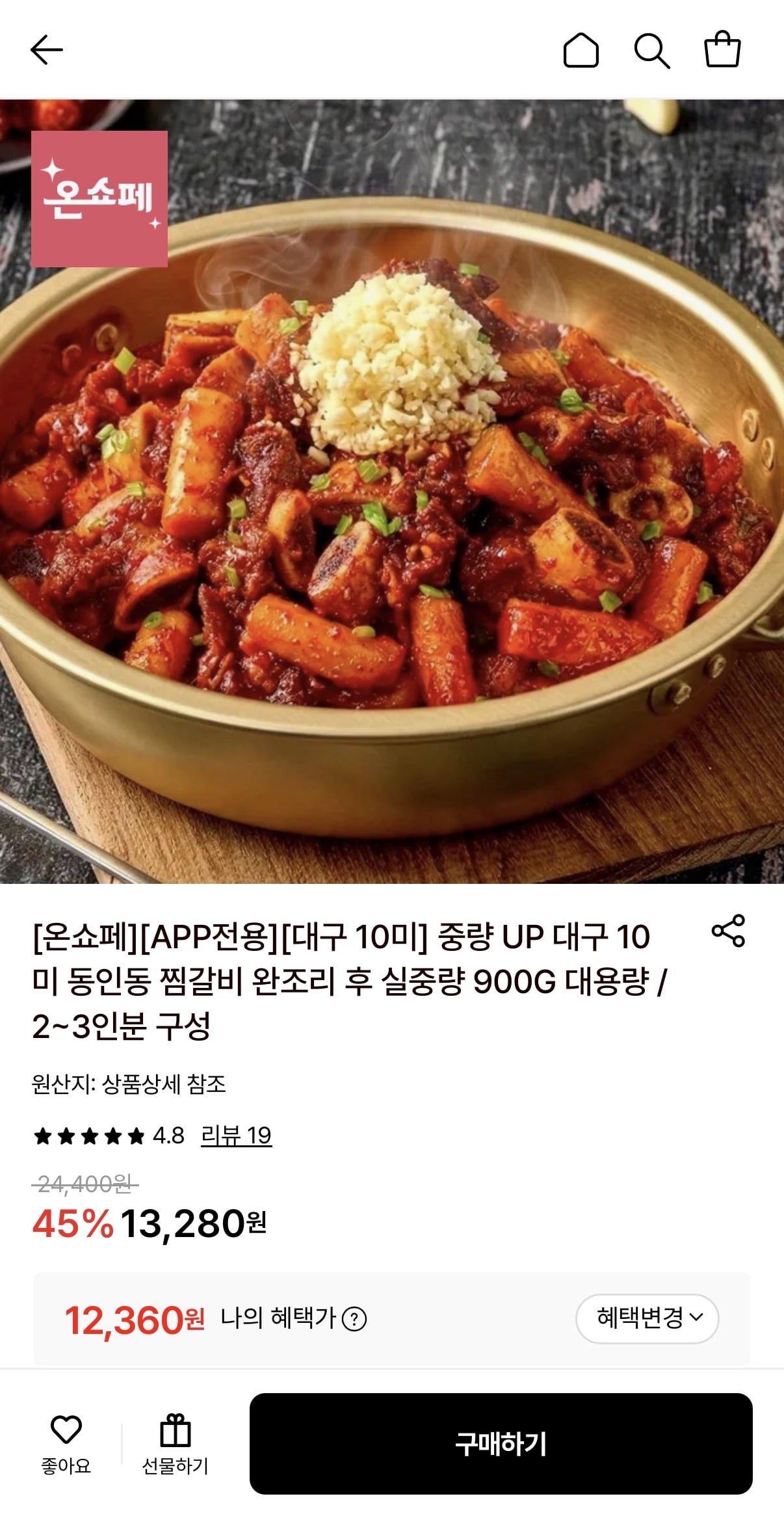
Task: Open the shopping bag cart
Action: [722, 50]
